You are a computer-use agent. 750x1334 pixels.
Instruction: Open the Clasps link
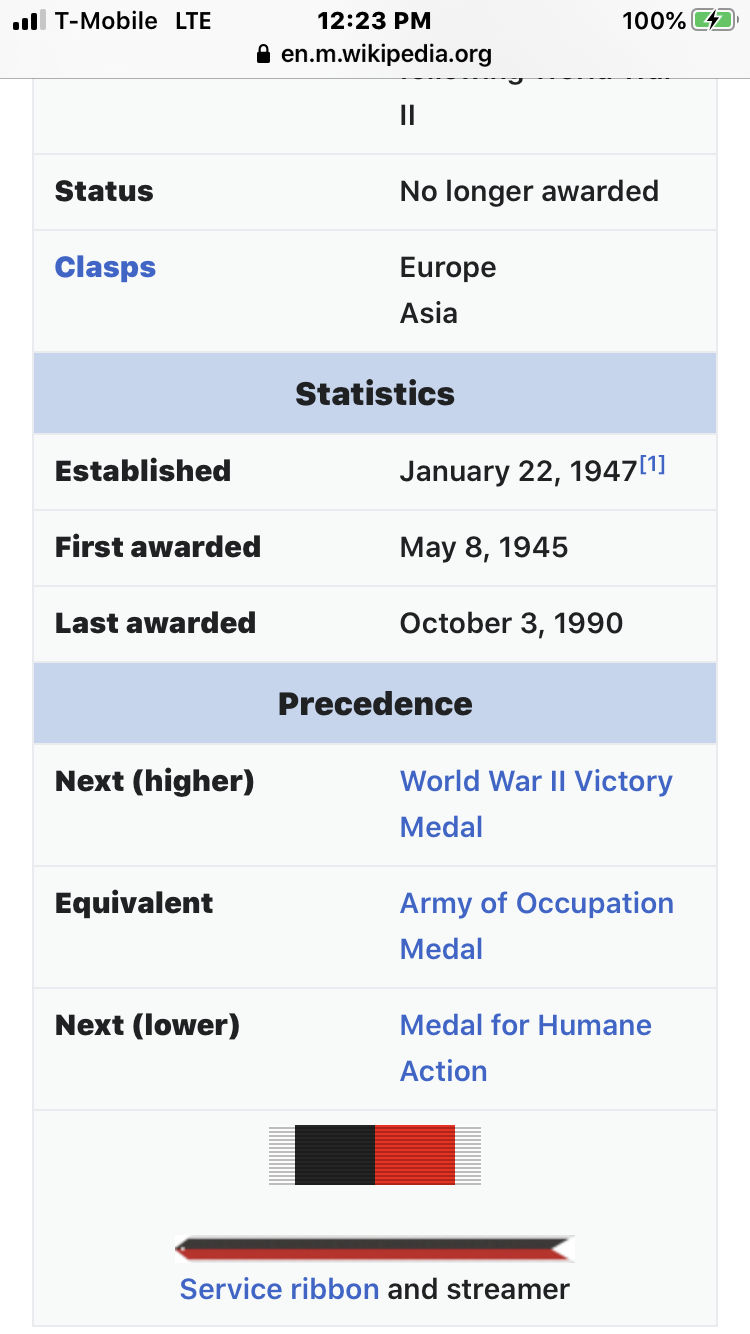(105, 268)
